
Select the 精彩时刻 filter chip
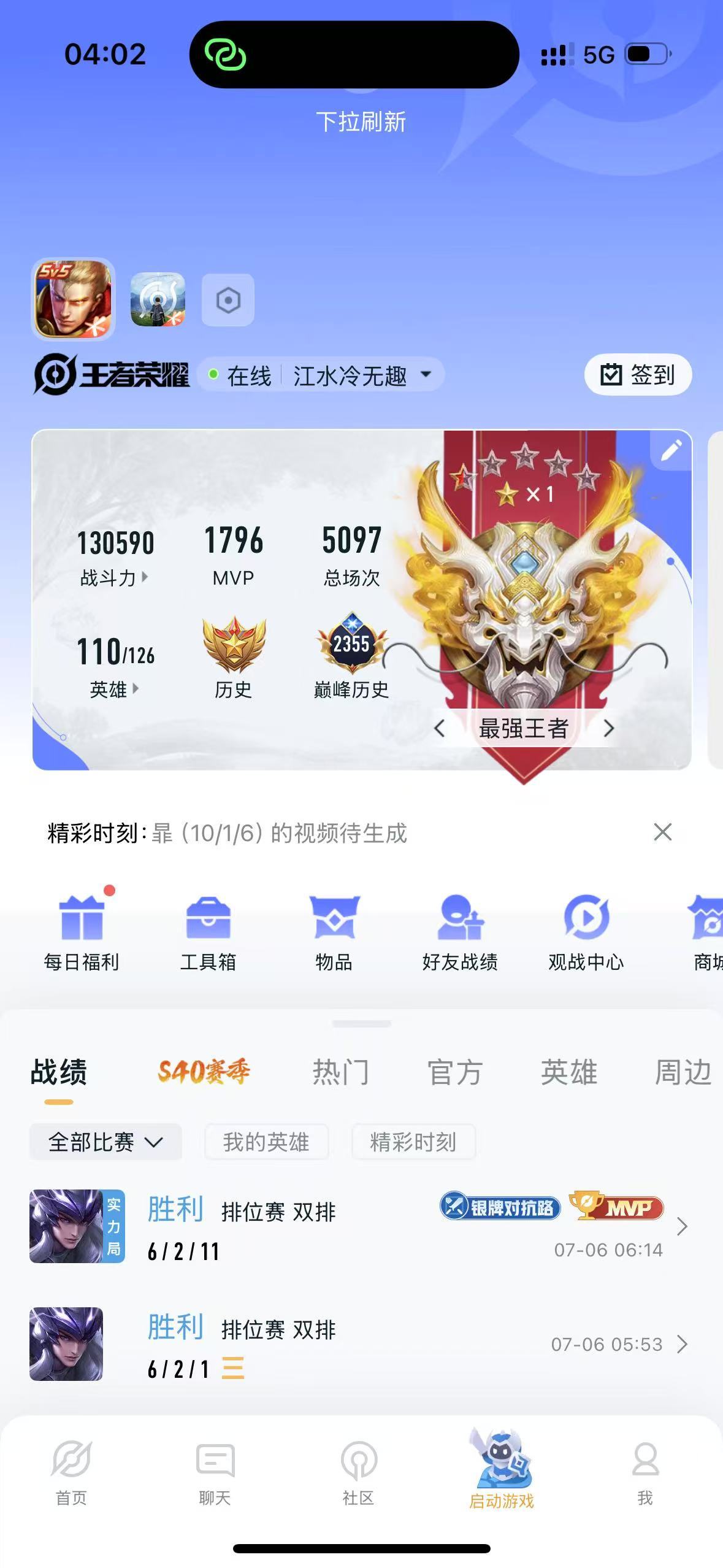tap(413, 1142)
